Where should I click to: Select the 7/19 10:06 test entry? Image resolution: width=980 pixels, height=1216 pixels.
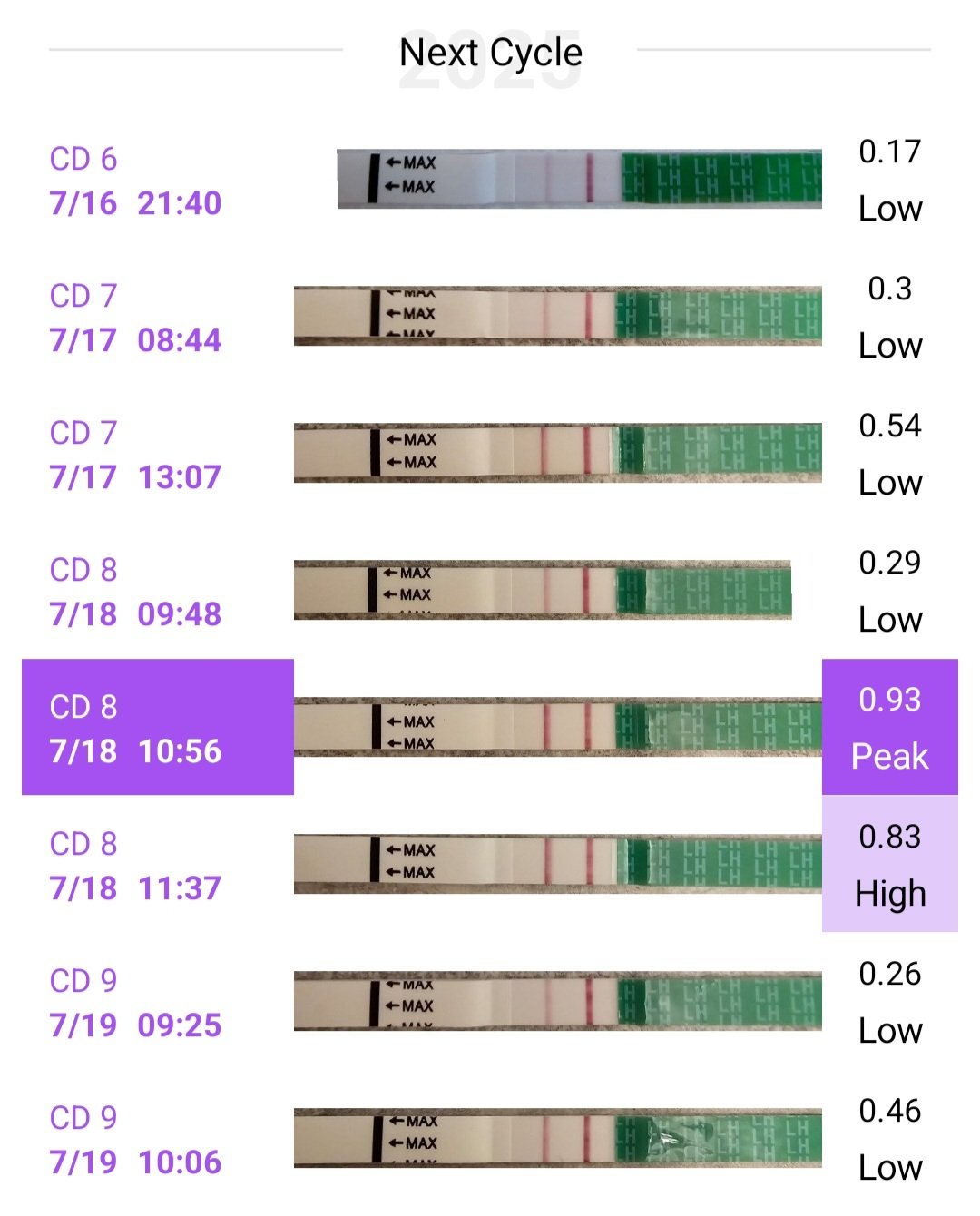(x=136, y=1140)
